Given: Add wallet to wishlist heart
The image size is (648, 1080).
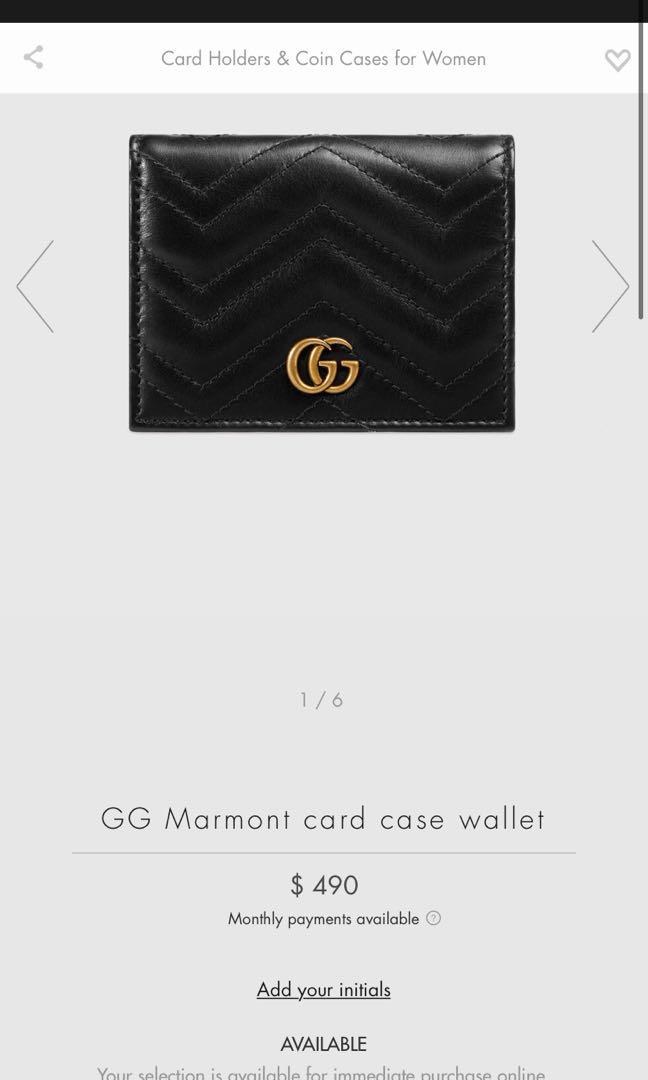Looking at the screenshot, I should 617,60.
